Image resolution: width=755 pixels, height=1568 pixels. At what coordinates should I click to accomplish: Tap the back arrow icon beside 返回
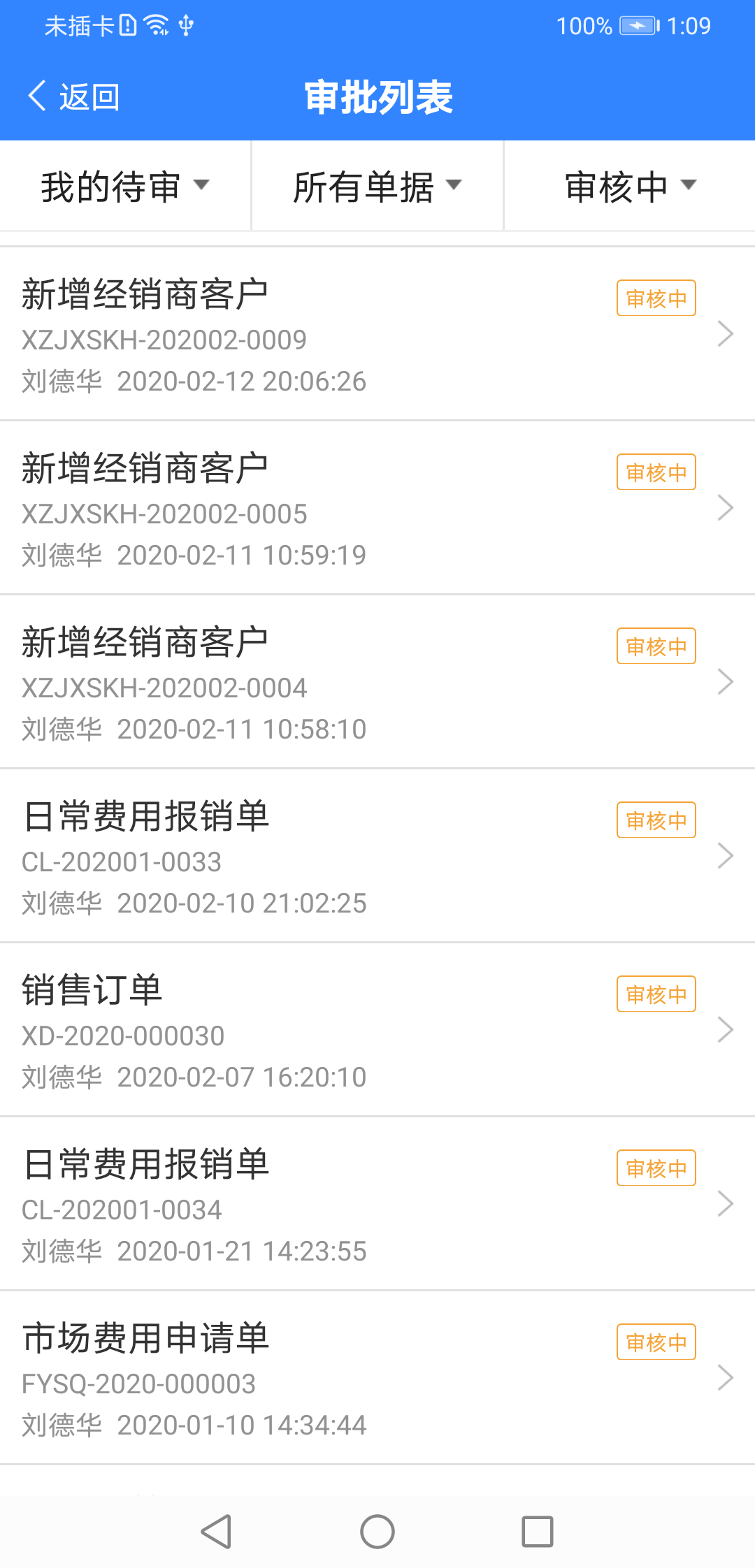[x=36, y=96]
